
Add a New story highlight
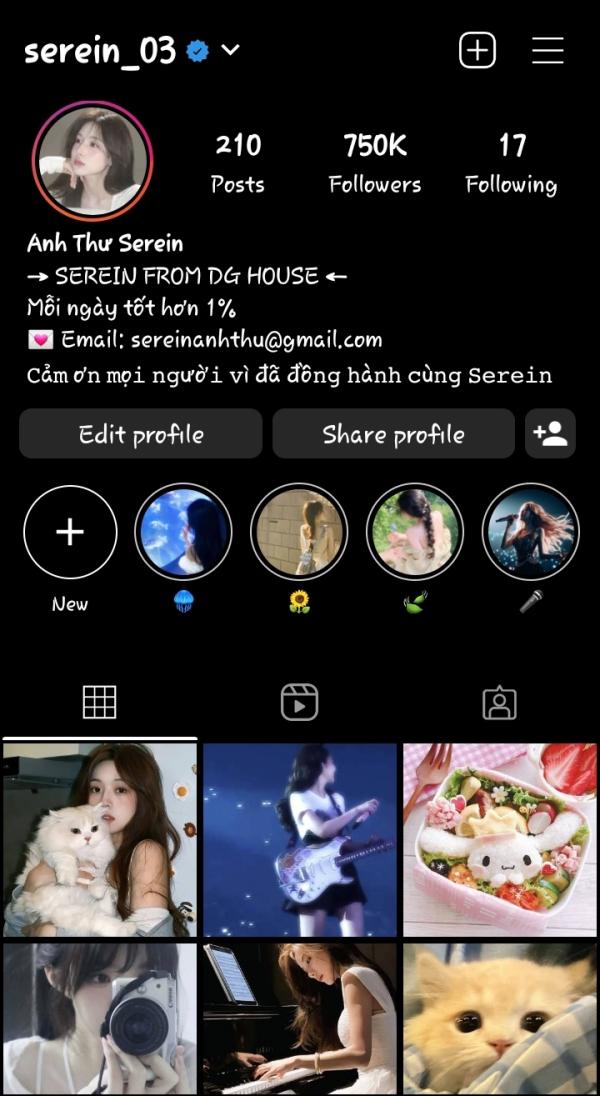[70, 532]
